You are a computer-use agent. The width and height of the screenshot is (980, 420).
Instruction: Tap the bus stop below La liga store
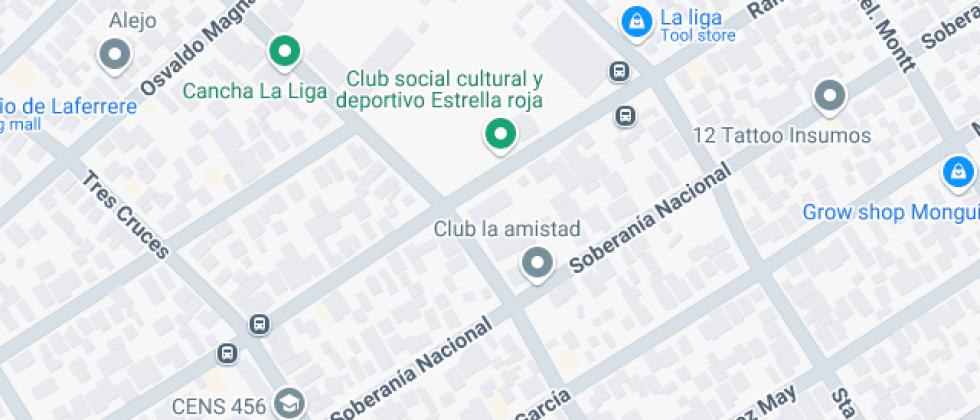(619, 72)
